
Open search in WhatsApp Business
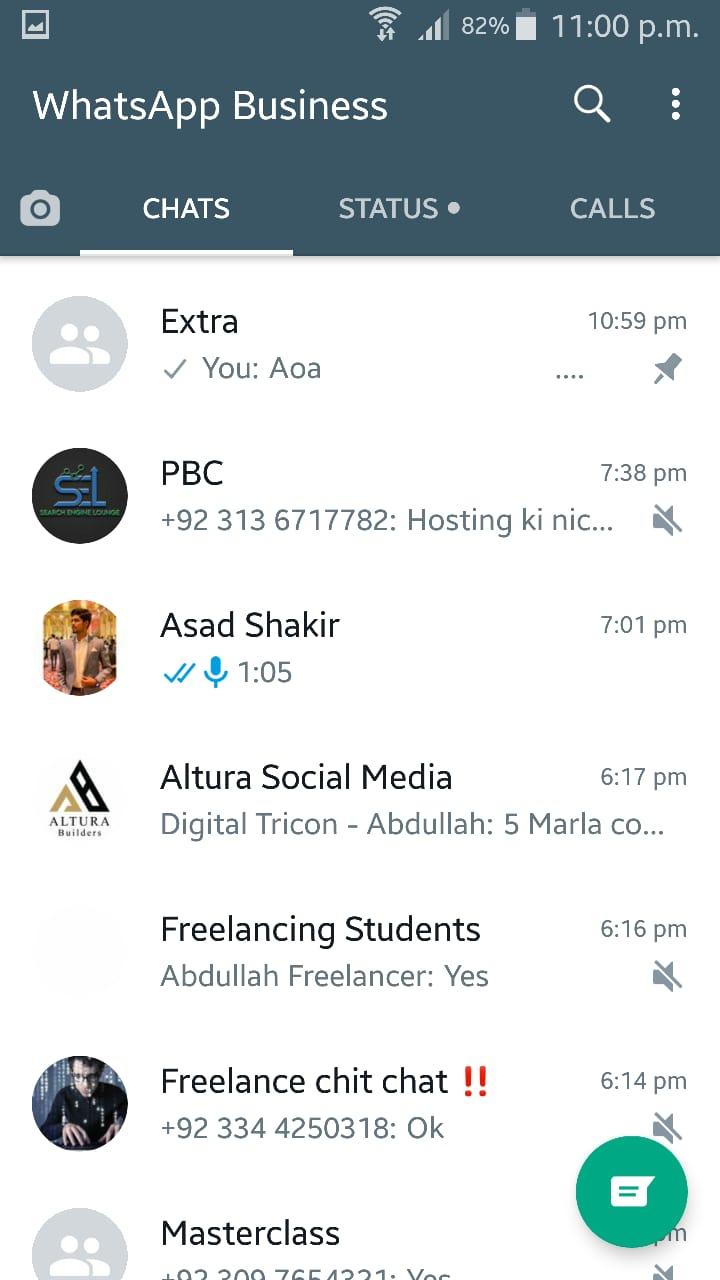tap(591, 104)
